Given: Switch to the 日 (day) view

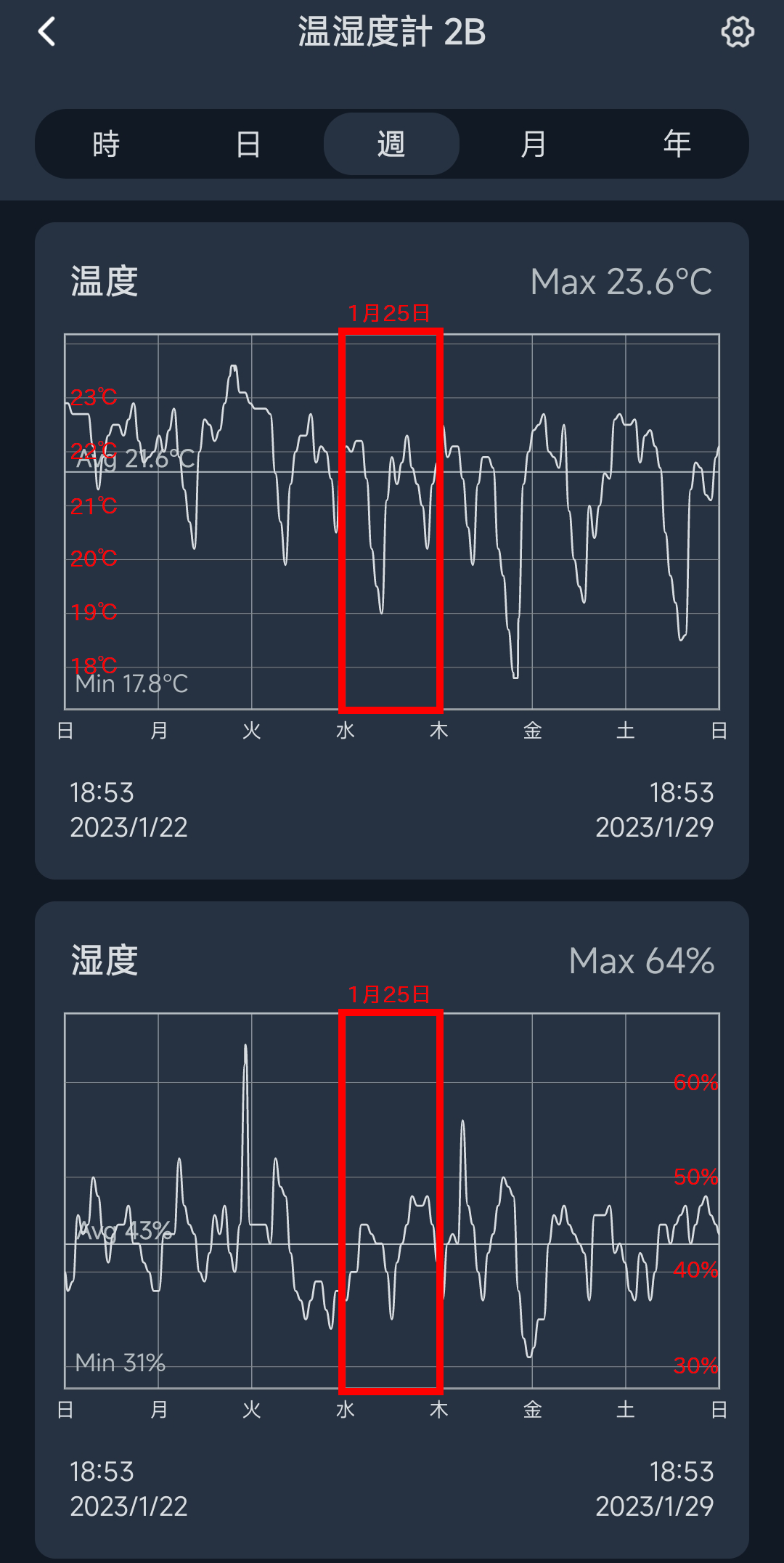Looking at the screenshot, I should pos(248,144).
